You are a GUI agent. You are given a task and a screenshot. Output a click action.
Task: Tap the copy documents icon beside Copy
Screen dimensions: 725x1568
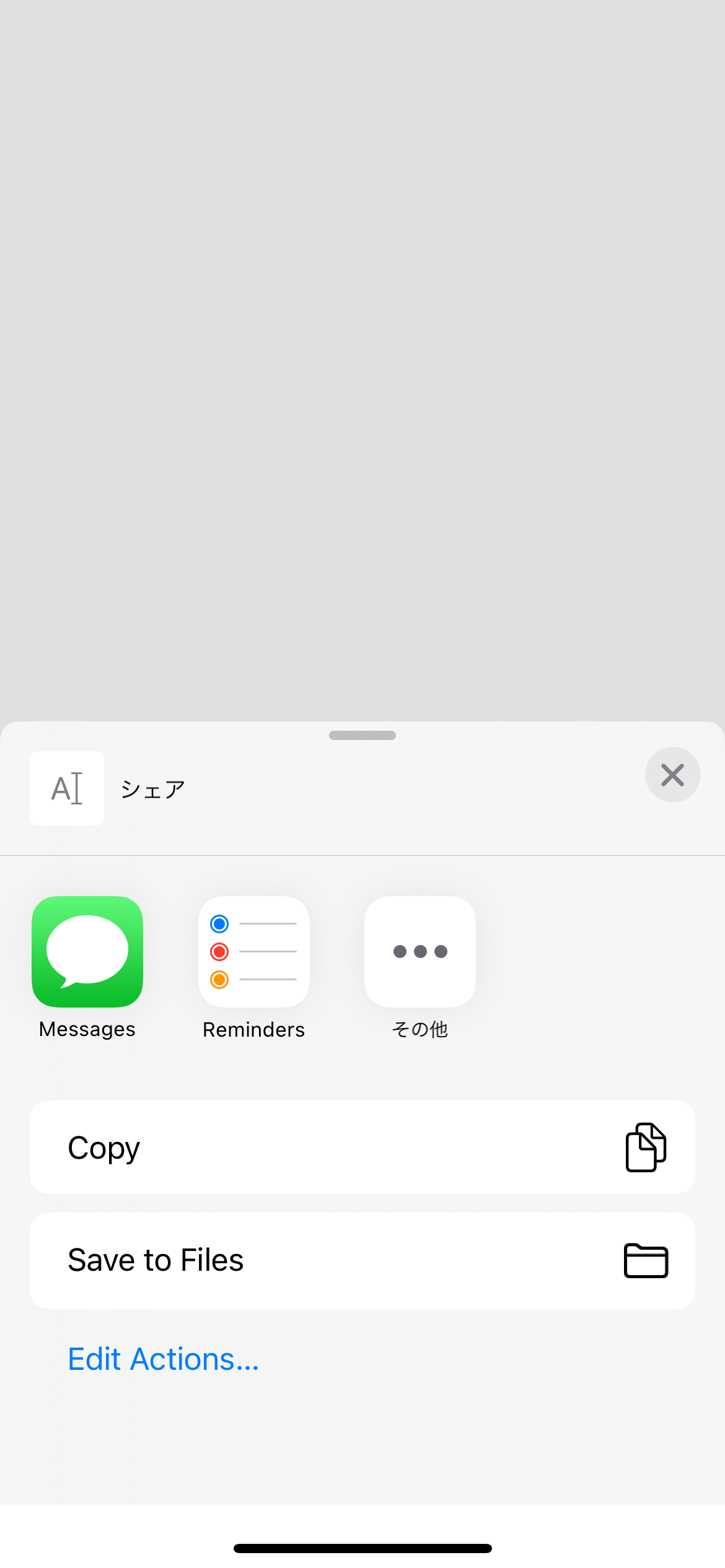point(644,1146)
